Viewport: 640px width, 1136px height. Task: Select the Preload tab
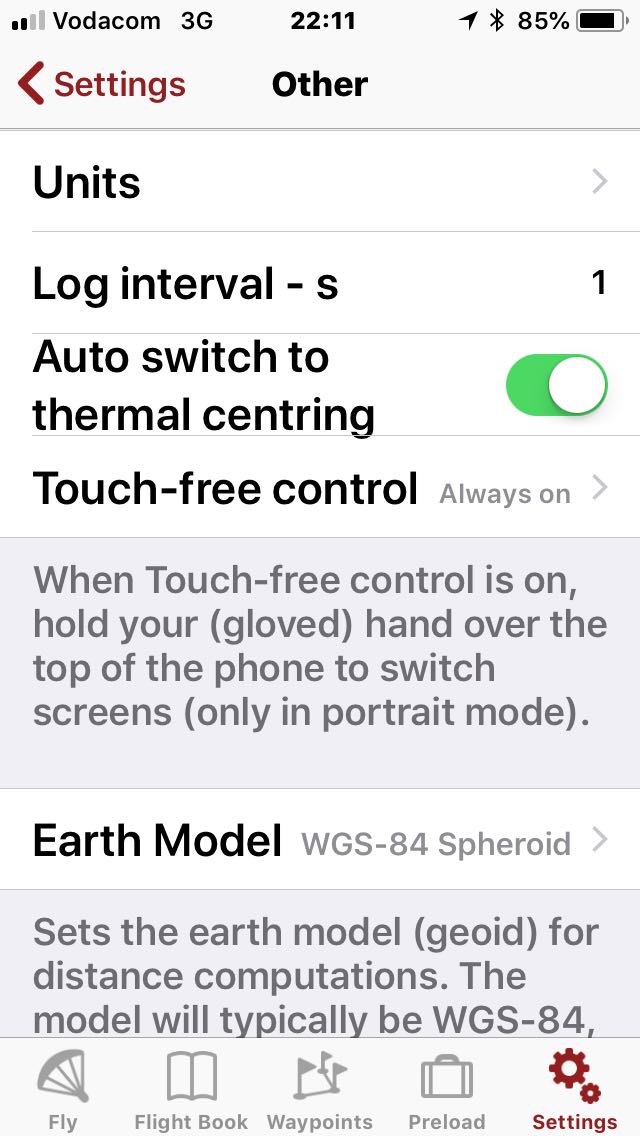447,1088
